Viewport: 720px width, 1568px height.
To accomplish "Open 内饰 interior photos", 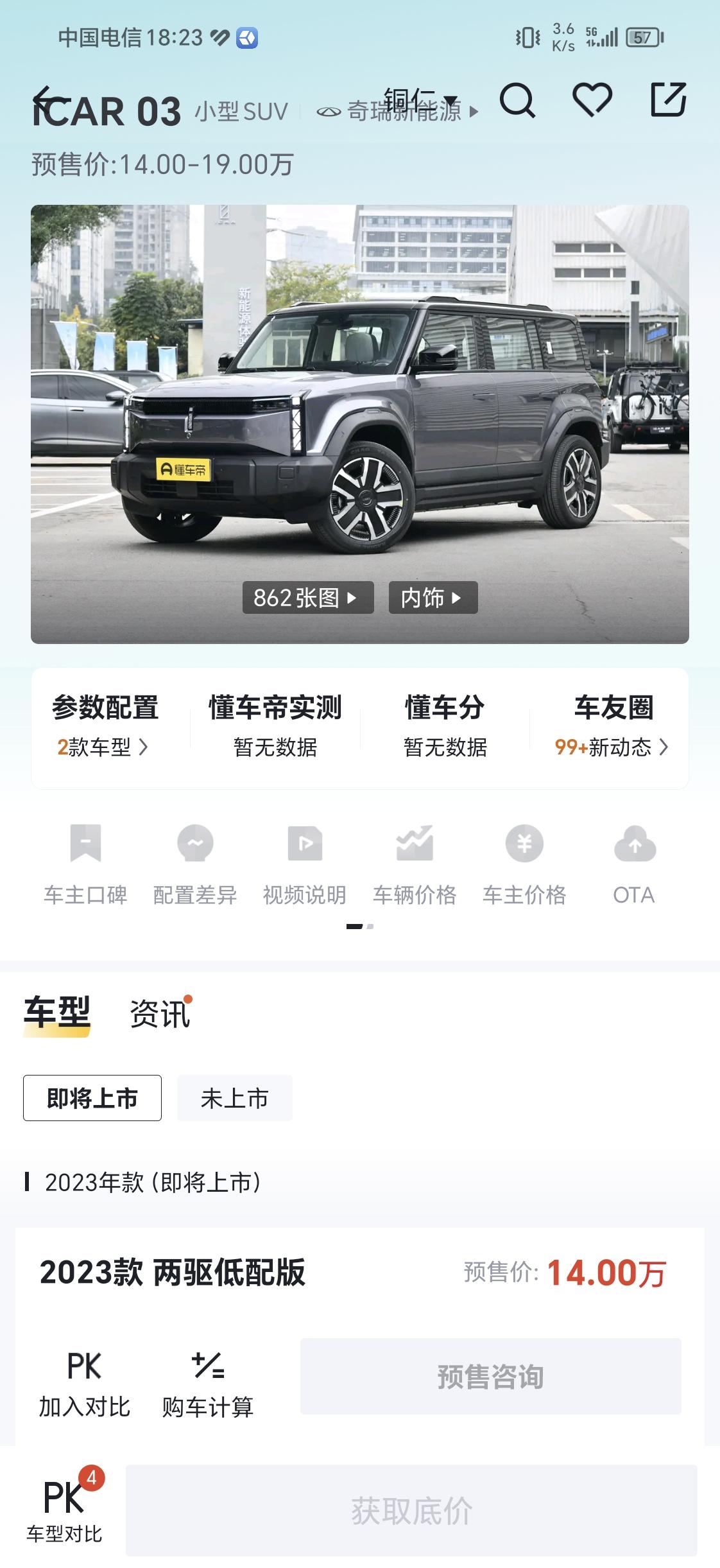I will pyautogui.click(x=433, y=598).
